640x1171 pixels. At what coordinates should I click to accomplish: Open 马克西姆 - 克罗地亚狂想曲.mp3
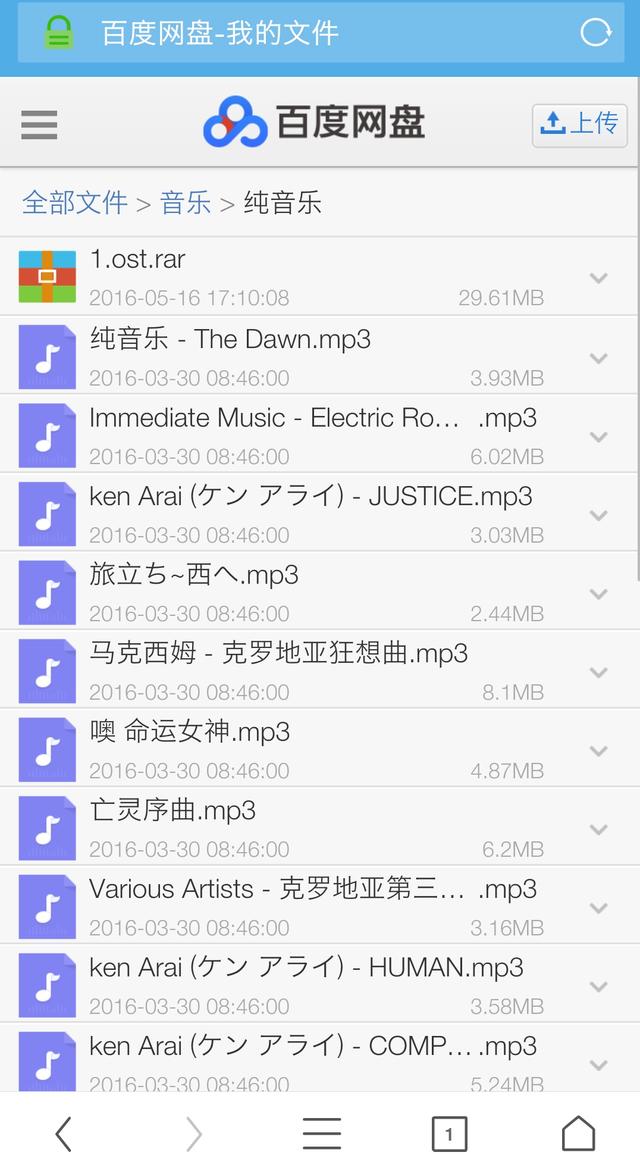point(278,653)
